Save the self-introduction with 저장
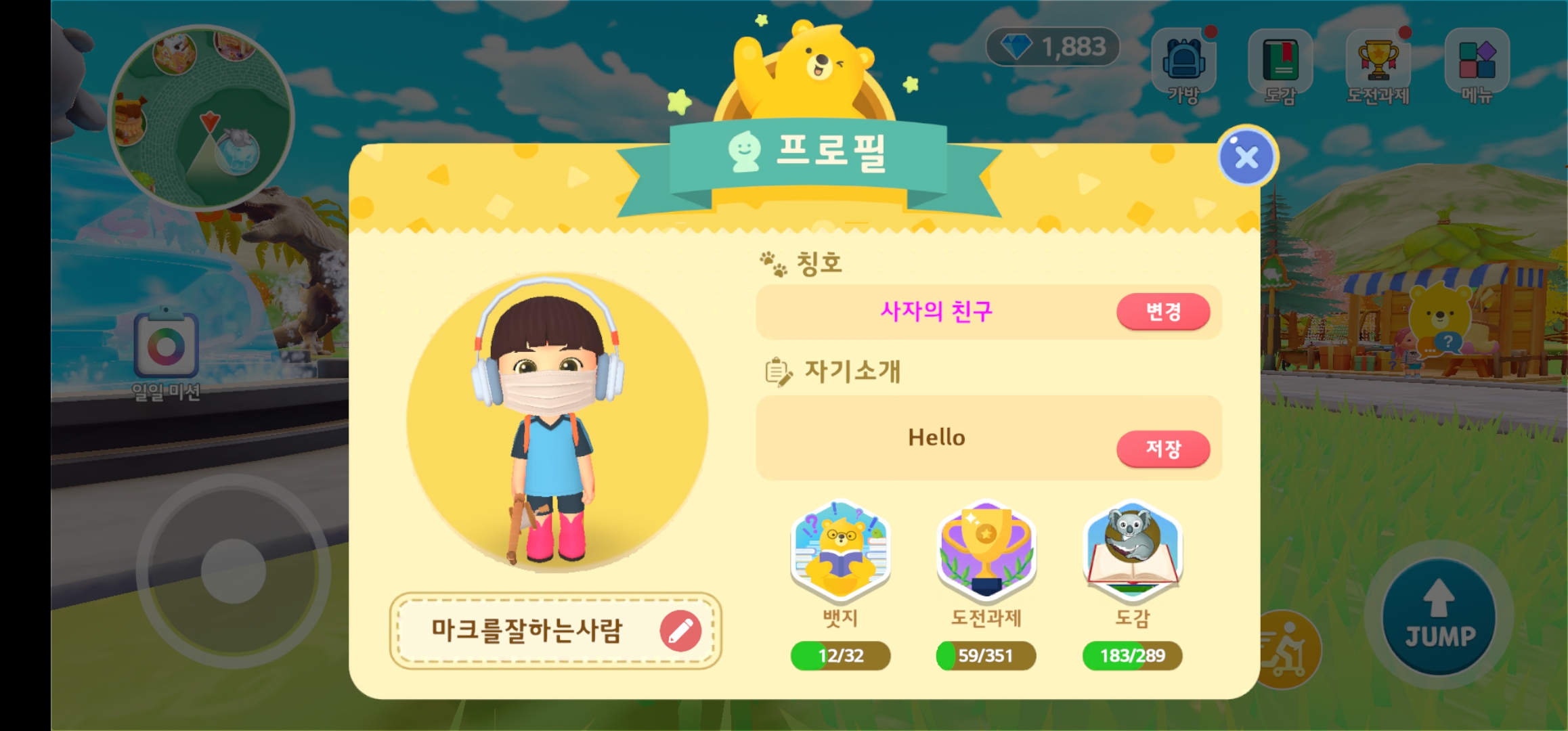Image resolution: width=1568 pixels, height=731 pixels. pos(1162,449)
